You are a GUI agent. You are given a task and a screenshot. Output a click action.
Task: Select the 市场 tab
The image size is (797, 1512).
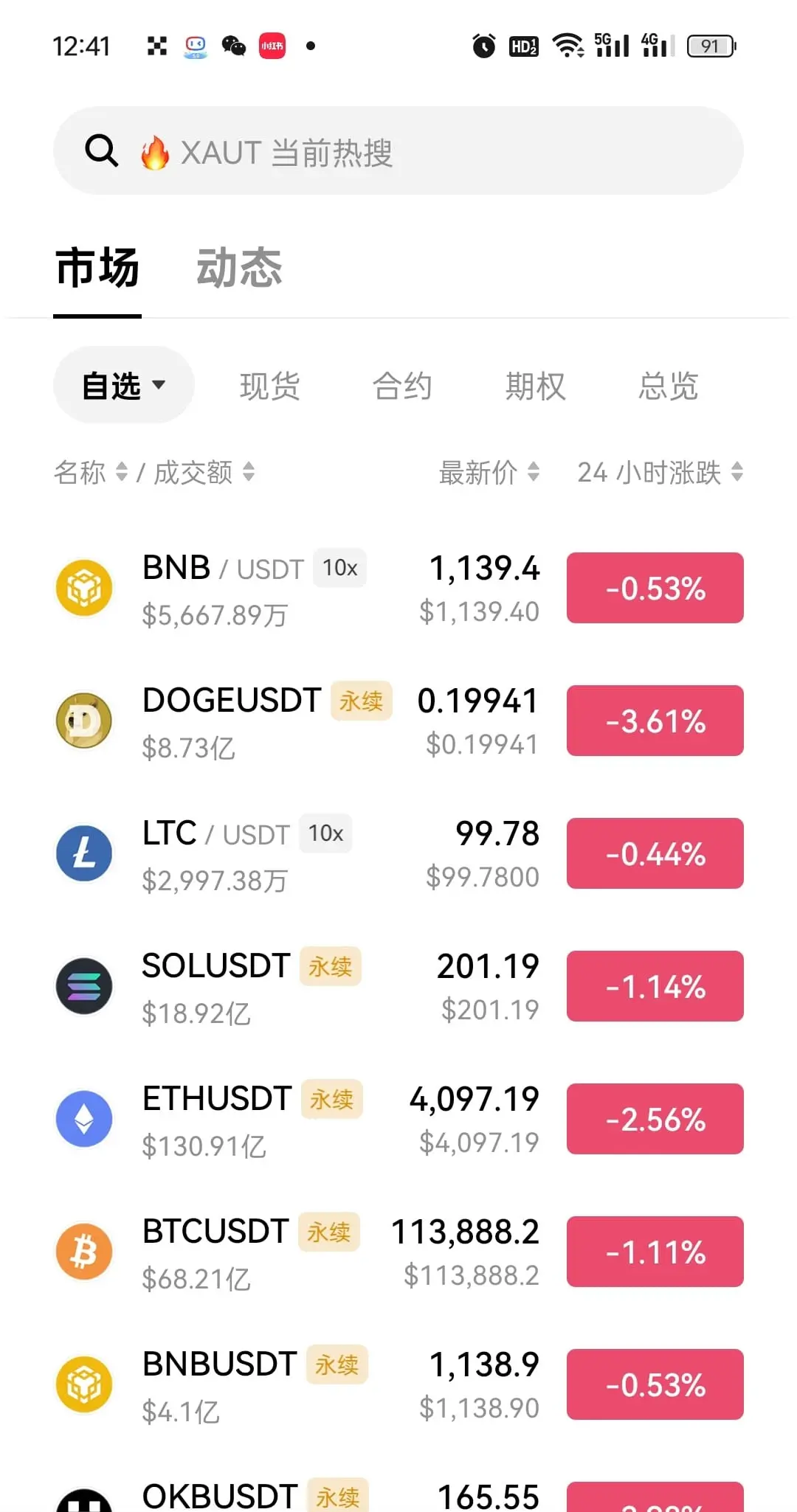[x=97, y=267]
